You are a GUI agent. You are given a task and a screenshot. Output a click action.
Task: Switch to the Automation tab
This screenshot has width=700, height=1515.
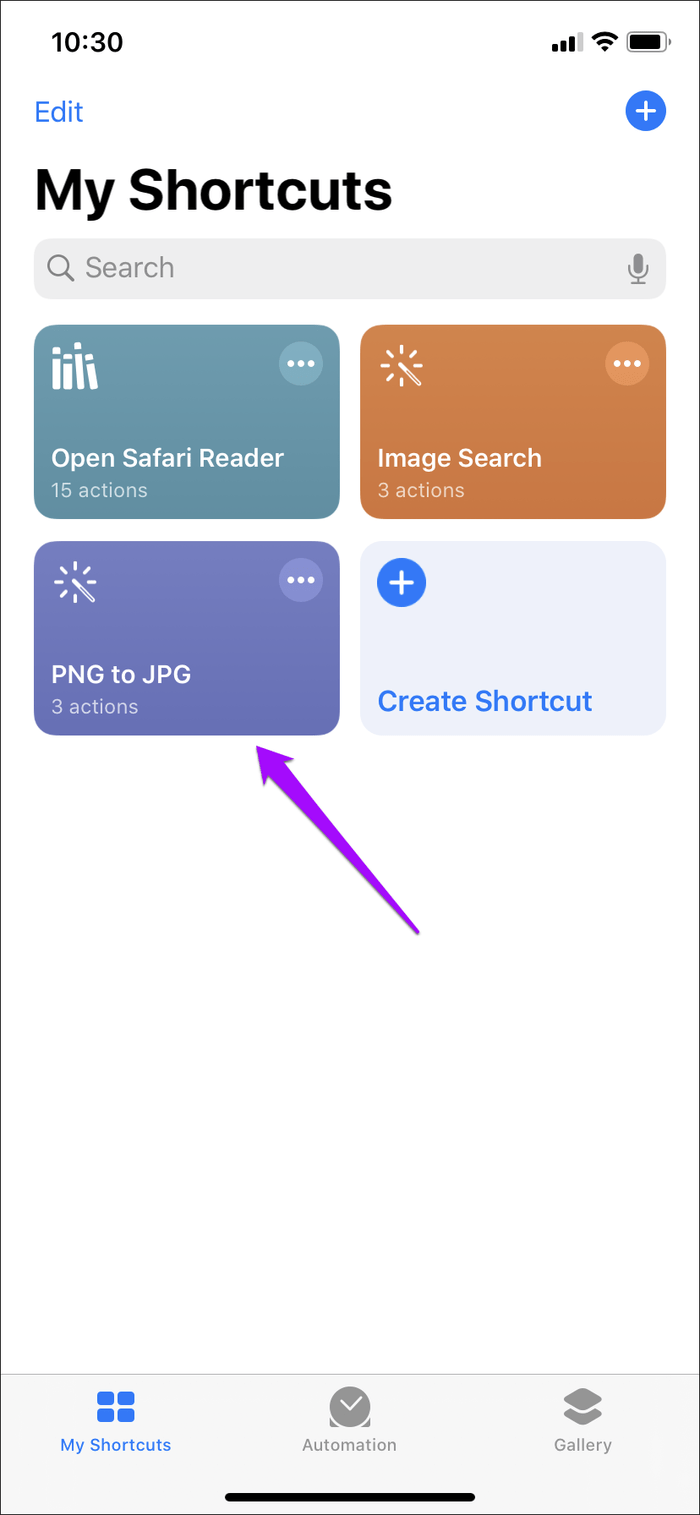350,1420
